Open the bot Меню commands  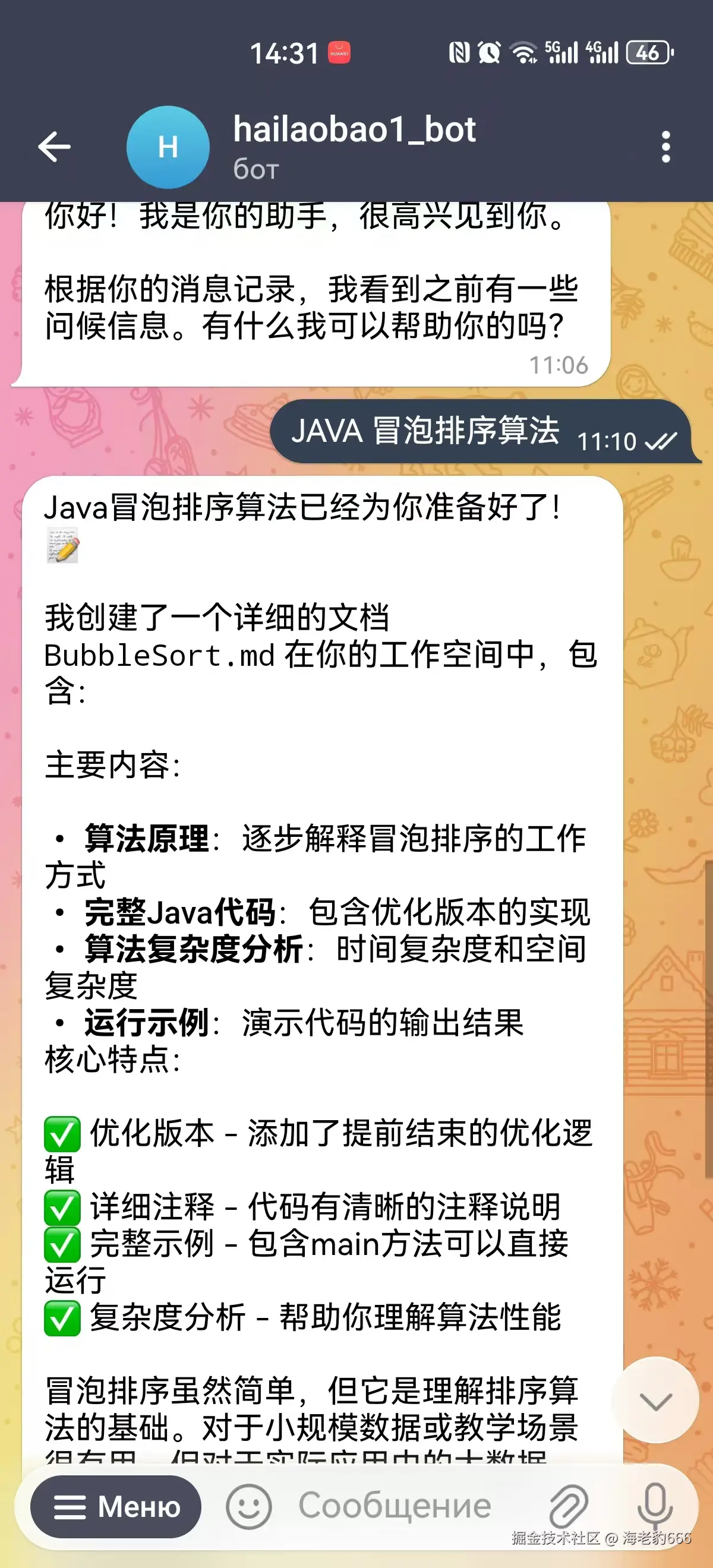tap(116, 1506)
